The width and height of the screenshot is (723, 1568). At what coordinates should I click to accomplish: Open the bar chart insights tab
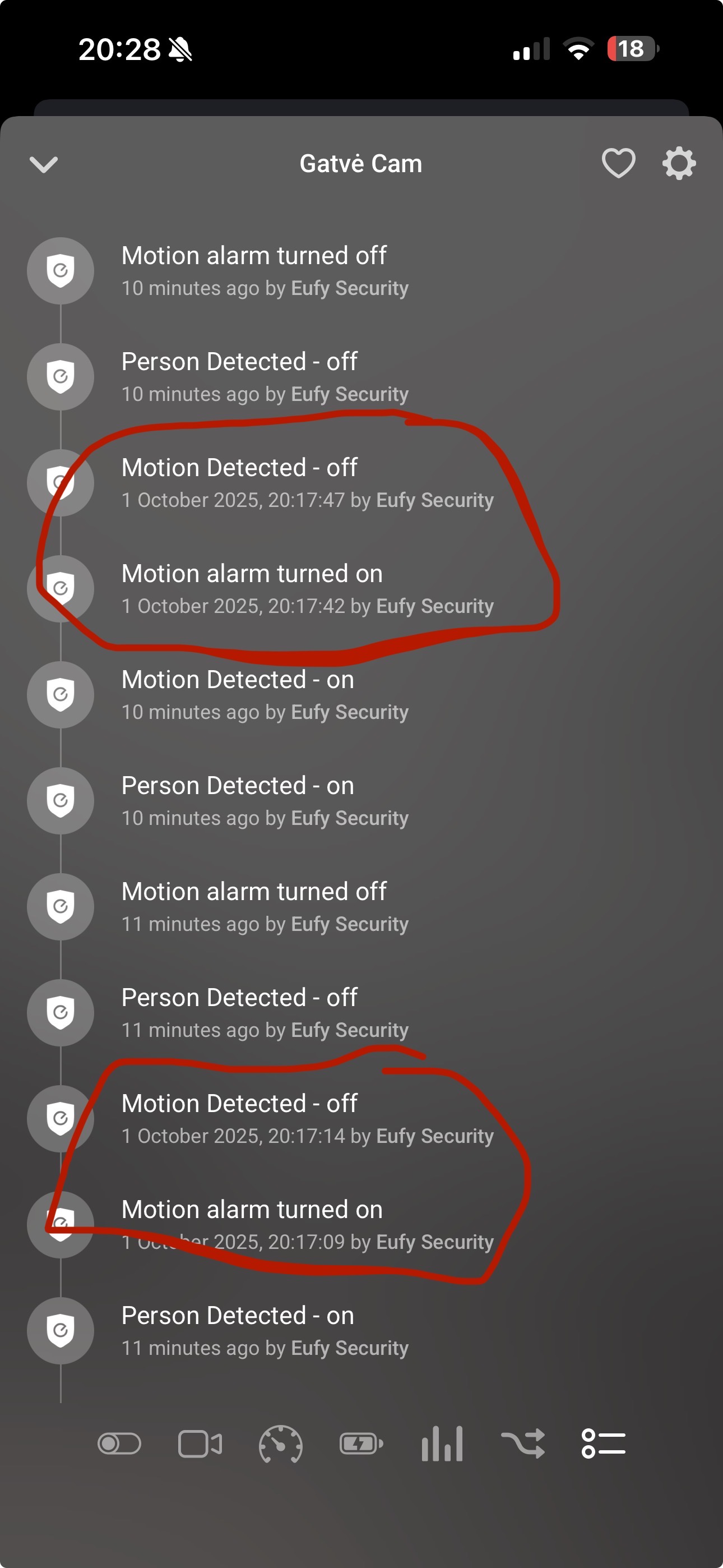click(x=442, y=1443)
